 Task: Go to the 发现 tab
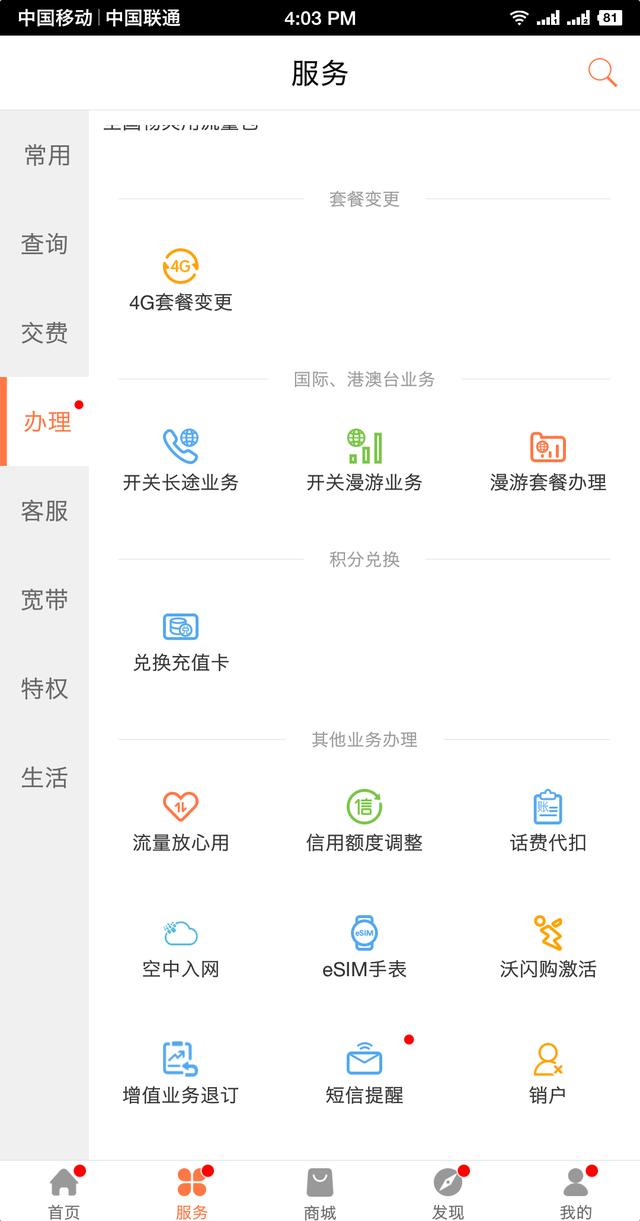(x=448, y=1193)
